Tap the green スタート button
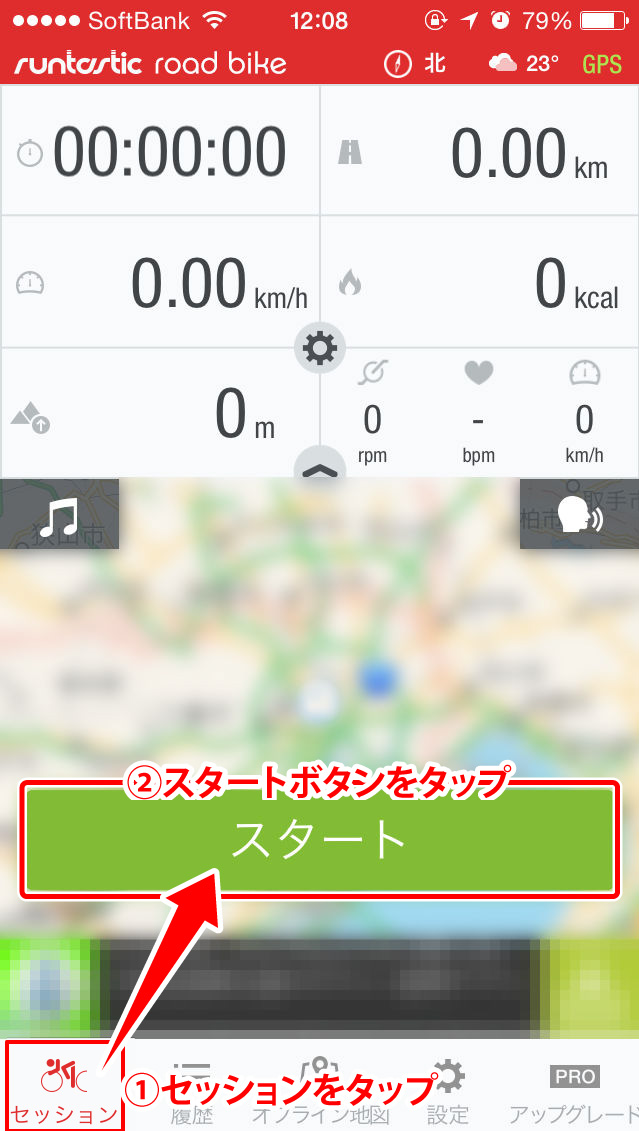 pos(319,840)
